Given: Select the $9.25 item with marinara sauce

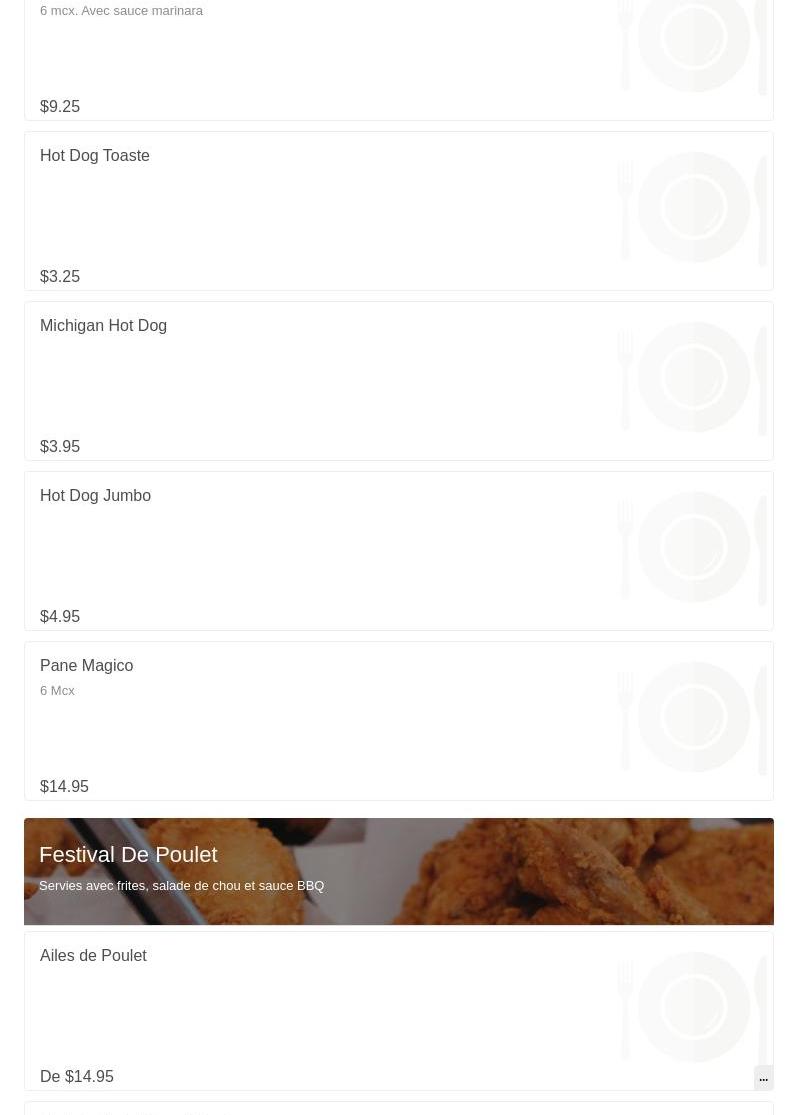Looking at the screenshot, I should coord(398,60).
